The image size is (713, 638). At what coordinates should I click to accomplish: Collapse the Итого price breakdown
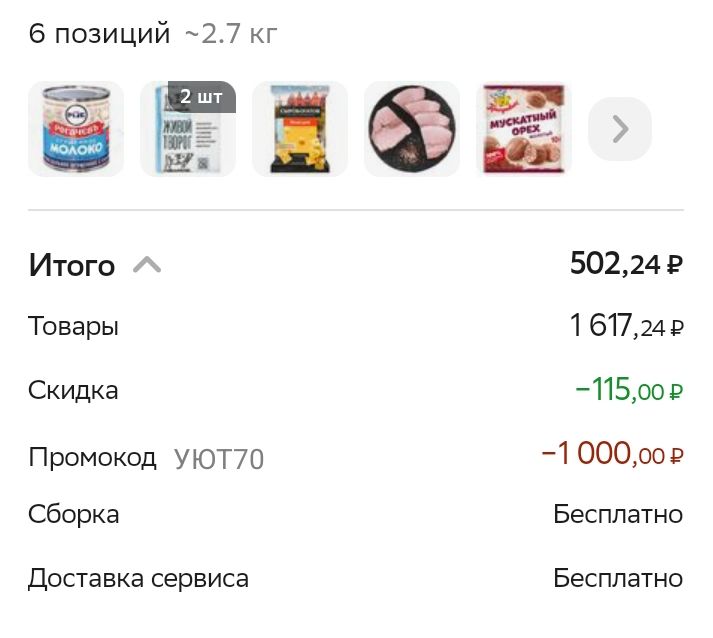point(147,265)
